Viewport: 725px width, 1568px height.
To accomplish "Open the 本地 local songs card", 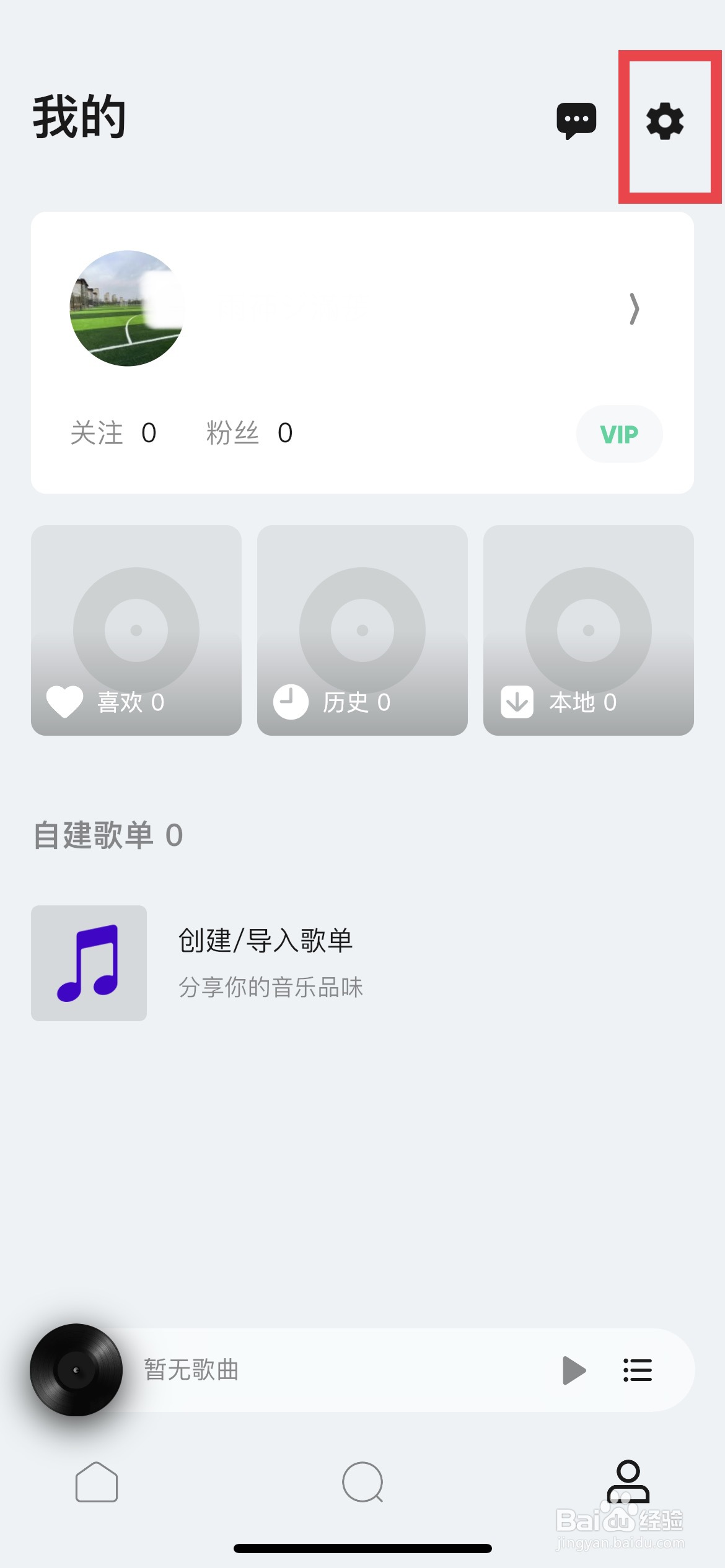I will (589, 630).
